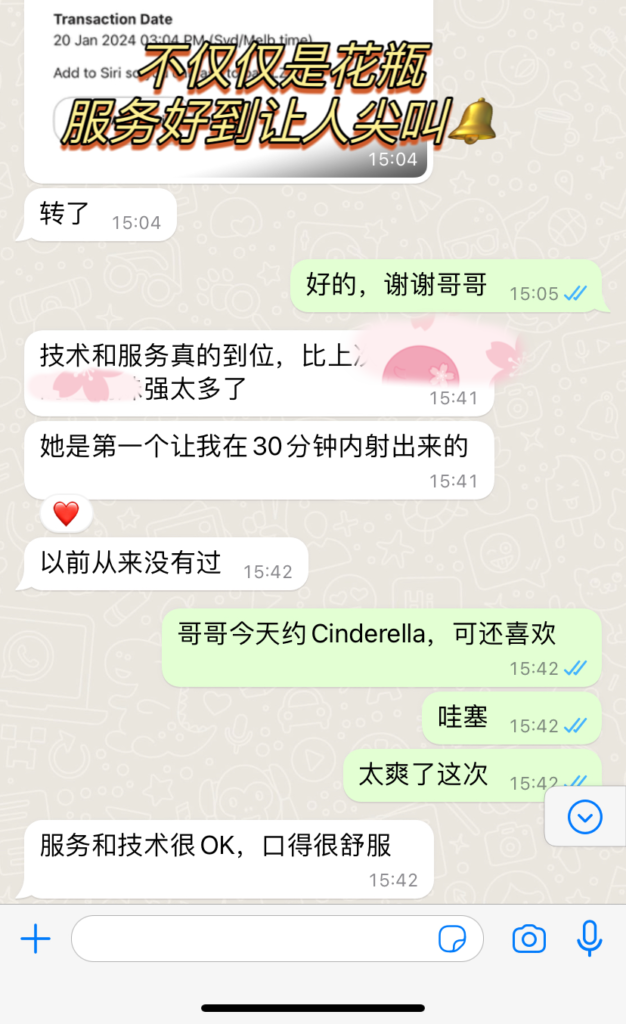This screenshot has width=626, height=1024.
Task: Open the sticker picker in the message box
Action: 452,939
